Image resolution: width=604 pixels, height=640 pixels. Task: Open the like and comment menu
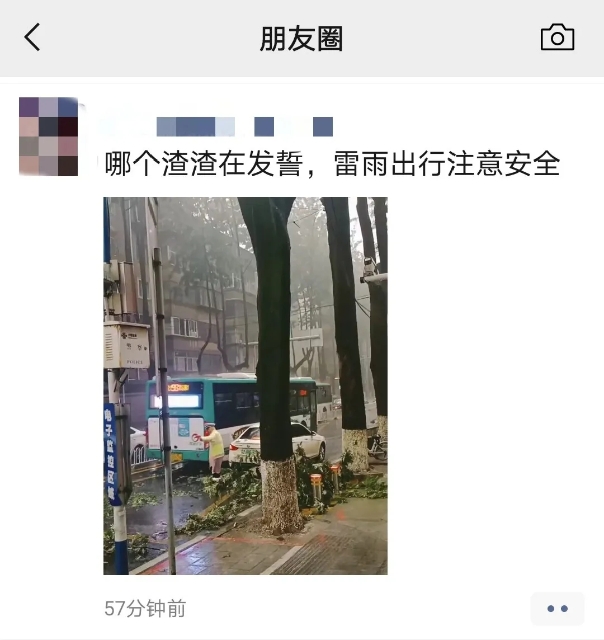[557, 608]
